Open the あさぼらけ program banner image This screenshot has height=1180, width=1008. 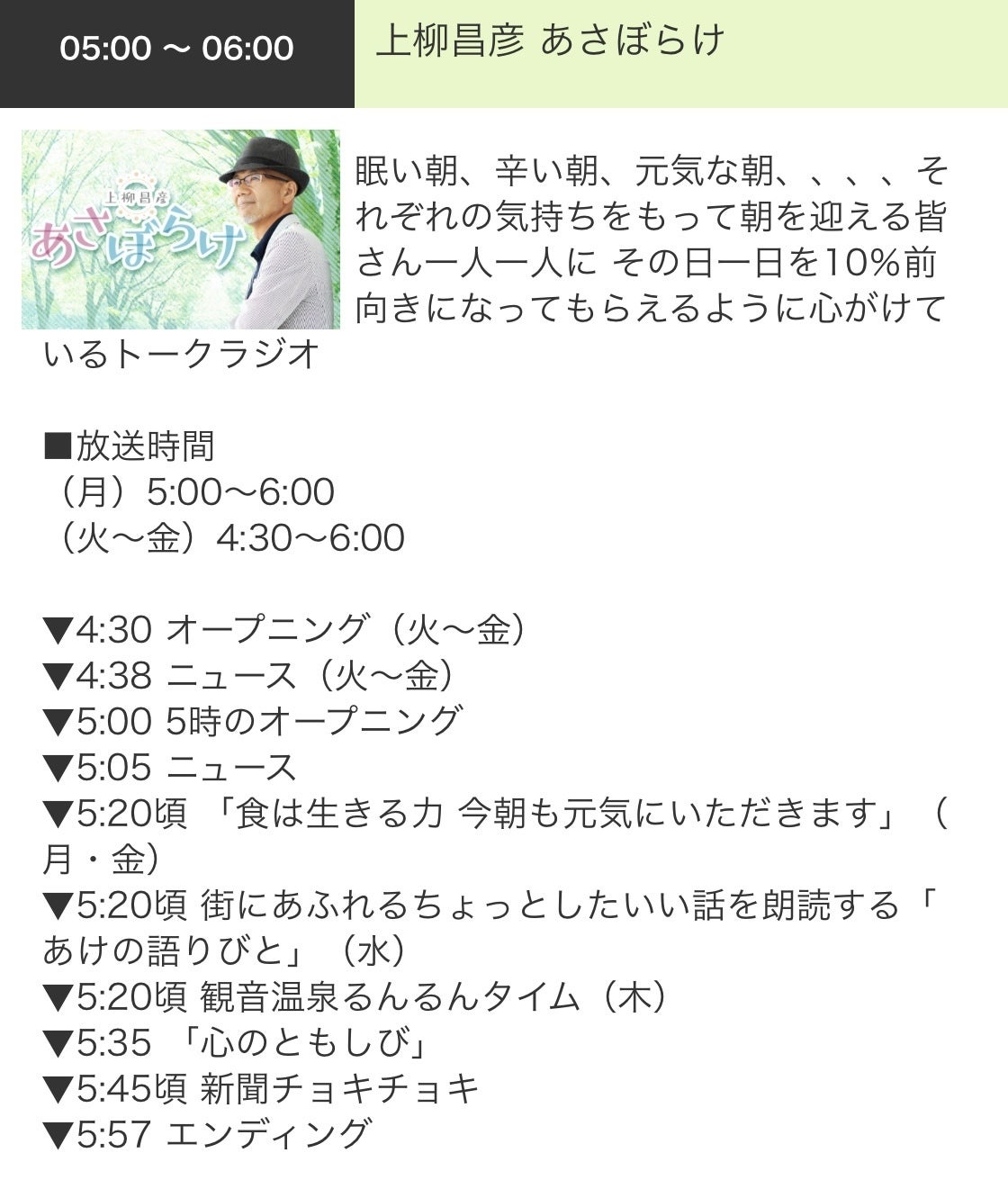click(x=181, y=230)
